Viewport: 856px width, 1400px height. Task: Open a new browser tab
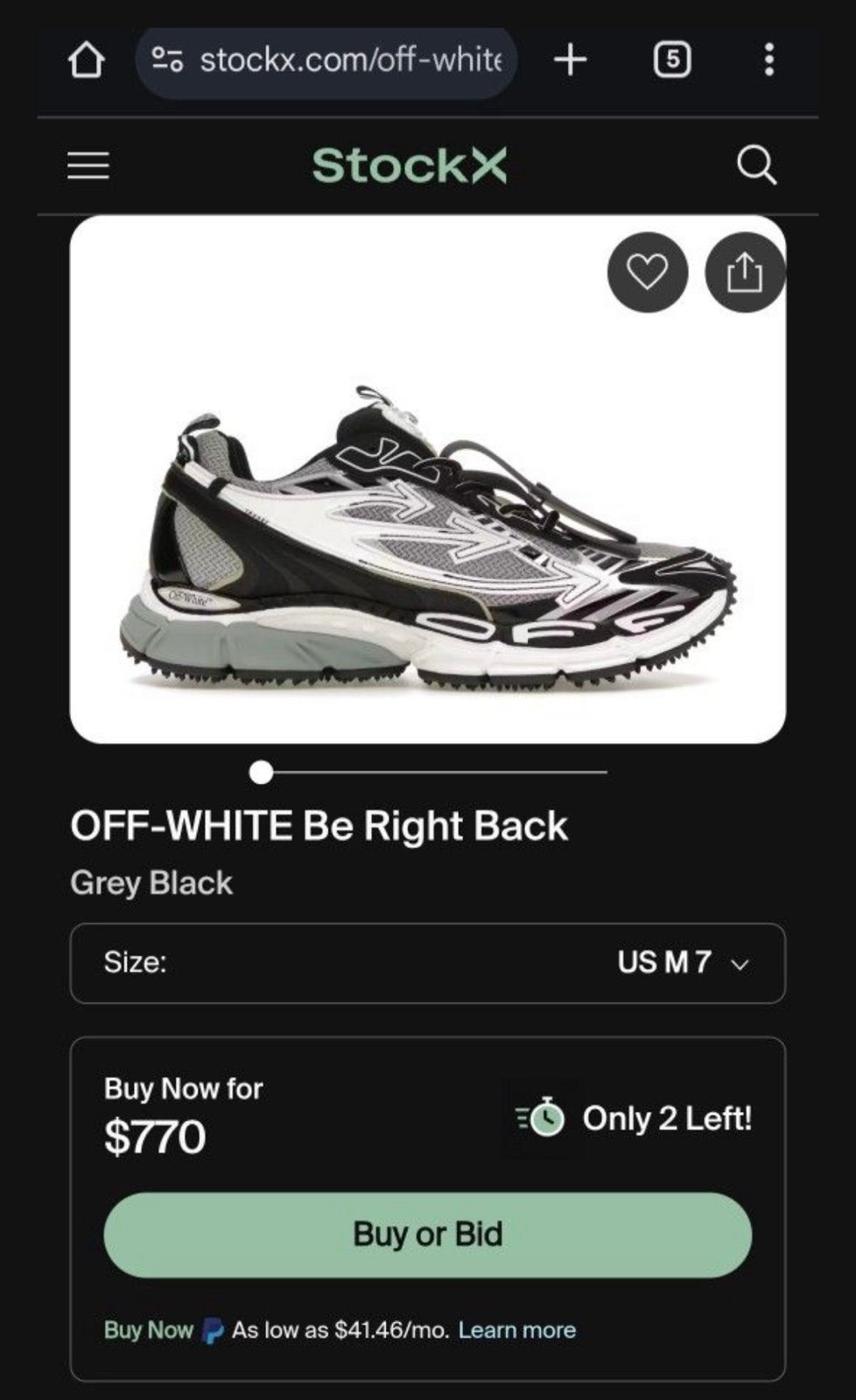pyautogui.click(x=571, y=60)
